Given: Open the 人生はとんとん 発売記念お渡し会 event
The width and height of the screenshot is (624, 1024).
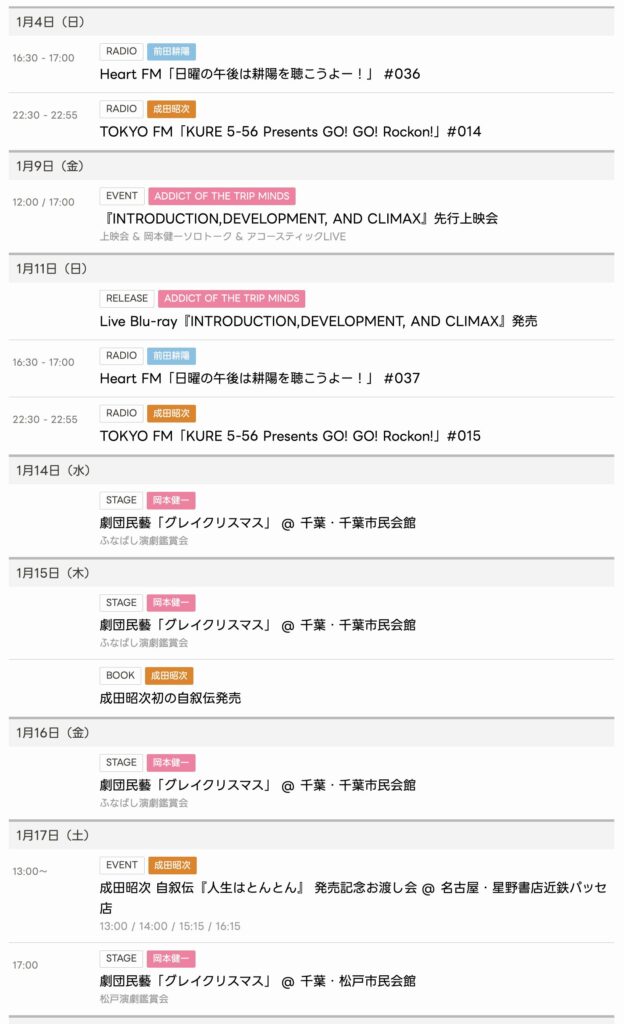Looking at the screenshot, I should pyautogui.click(x=352, y=888).
